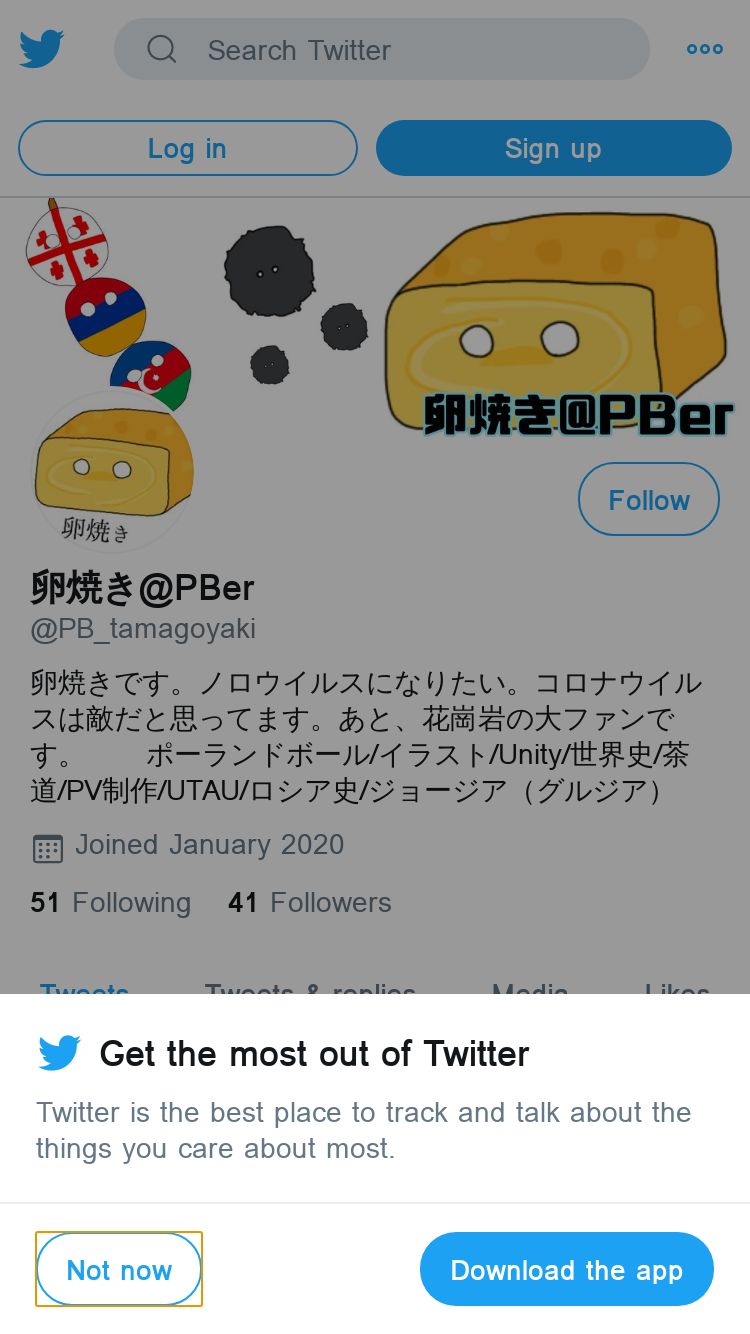Dismiss the prompt with Not now
This screenshot has height=1334, width=750.
coord(119,1269)
